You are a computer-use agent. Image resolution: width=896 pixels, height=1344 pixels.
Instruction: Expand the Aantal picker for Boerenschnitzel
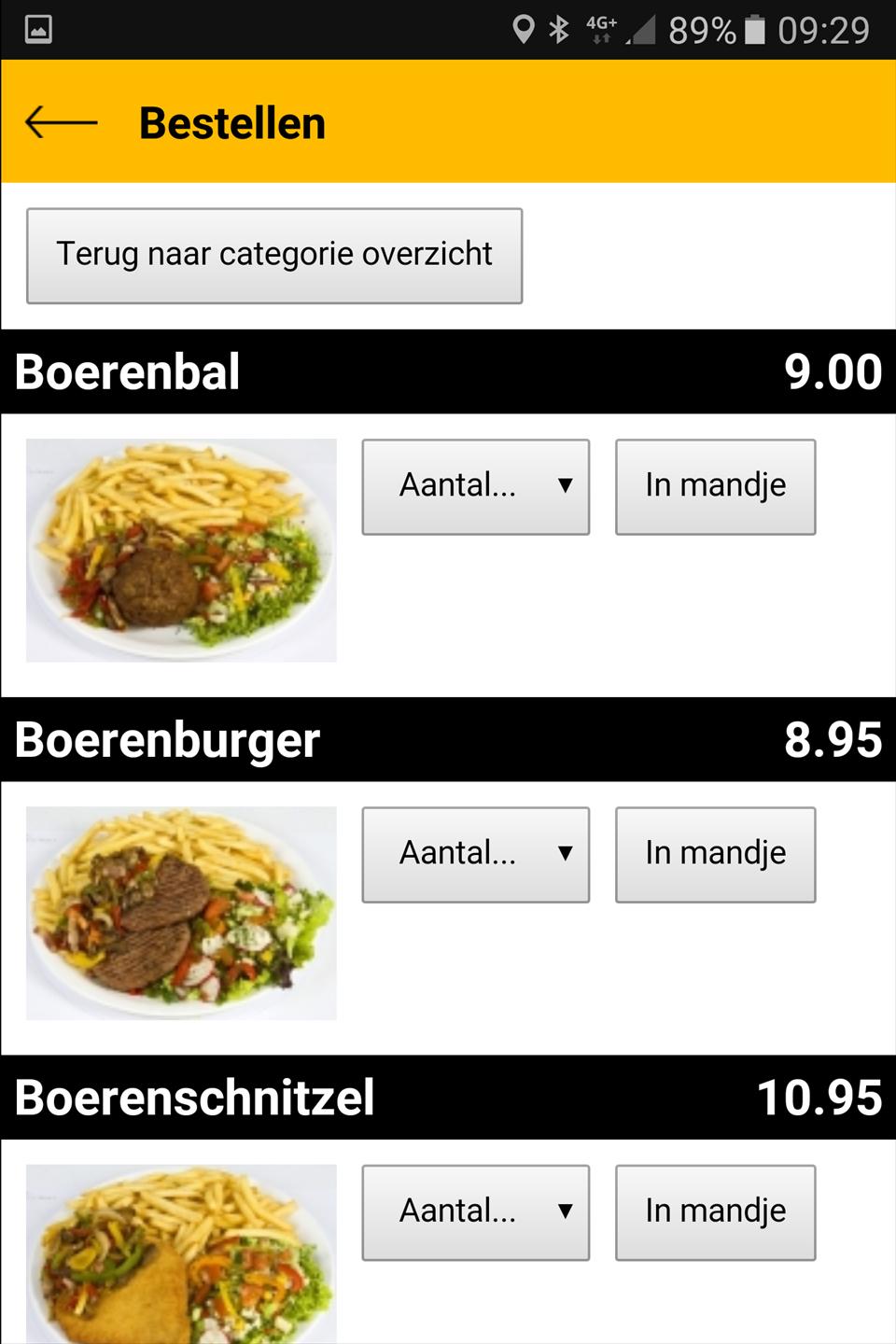coord(476,1211)
